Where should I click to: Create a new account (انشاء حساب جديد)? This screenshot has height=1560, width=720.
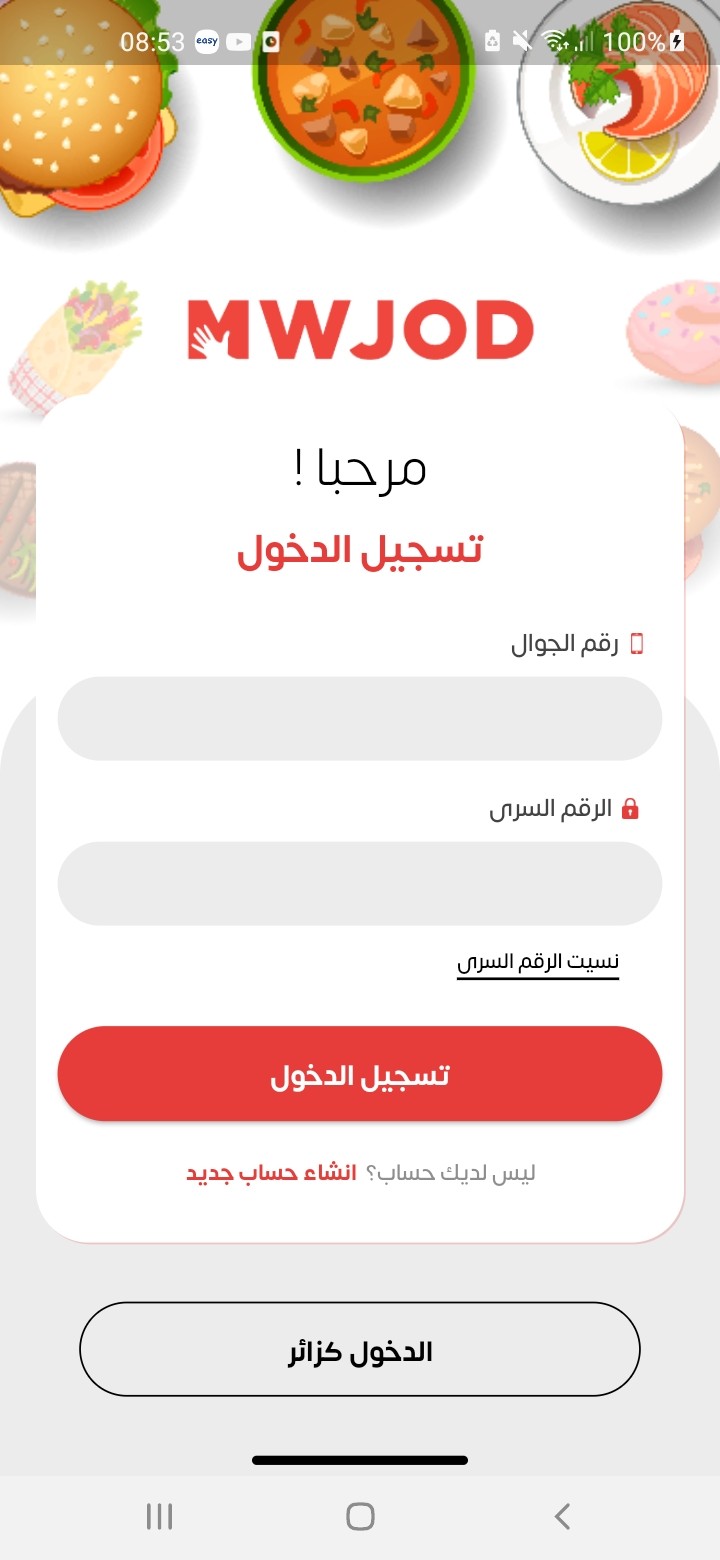tap(271, 1173)
